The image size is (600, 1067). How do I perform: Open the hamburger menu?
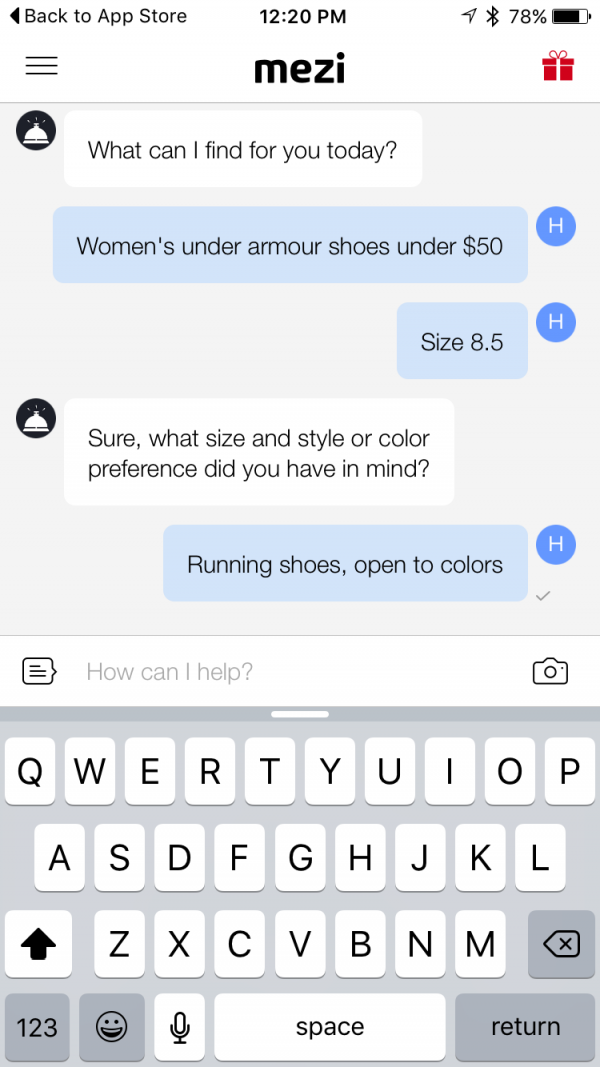pyautogui.click(x=41, y=67)
